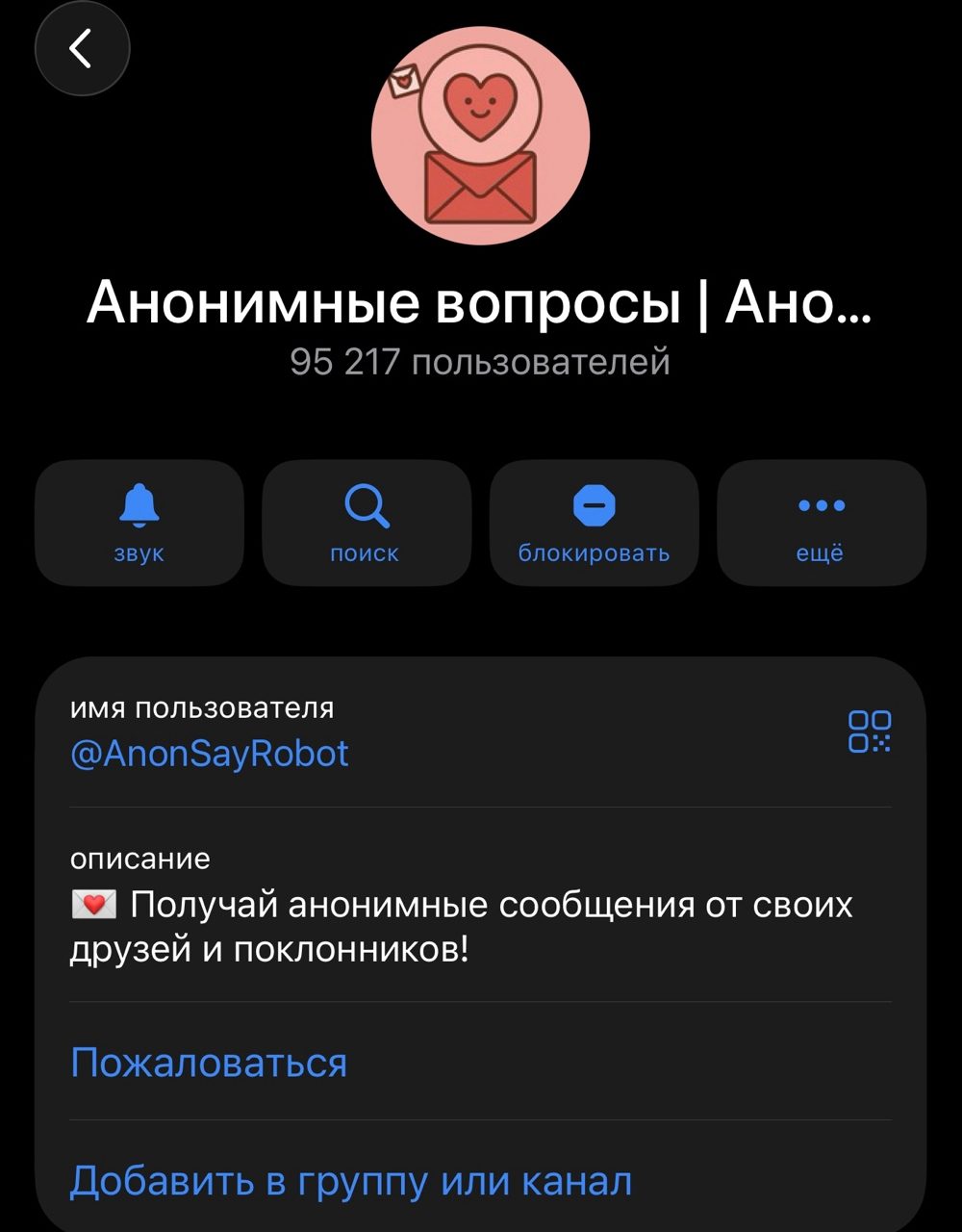
Task: Report the bot via Пожаловаться
Action: click(x=209, y=1063)
